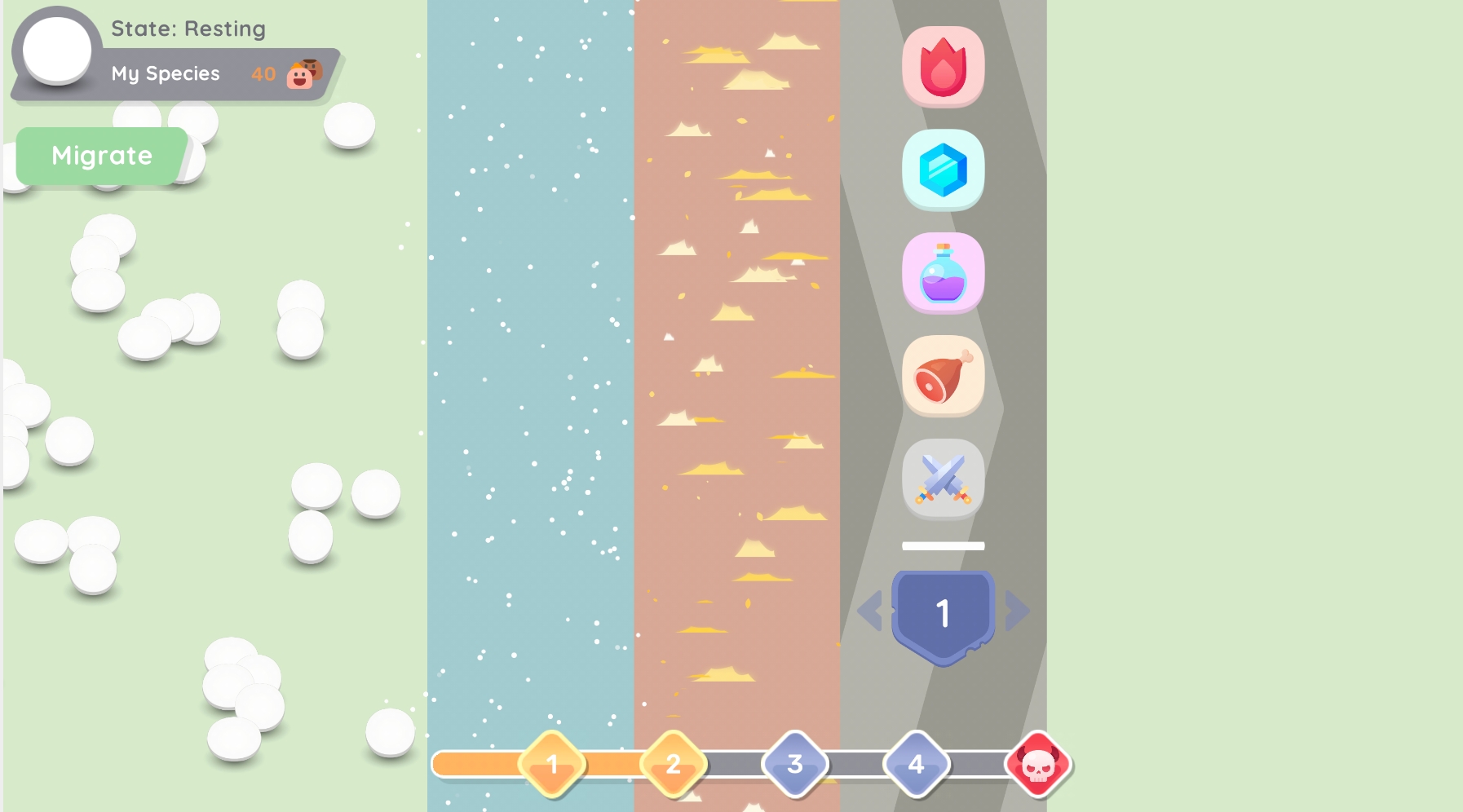
Task: Select the red skull boss marker
Action: [x=1037, y=765]
